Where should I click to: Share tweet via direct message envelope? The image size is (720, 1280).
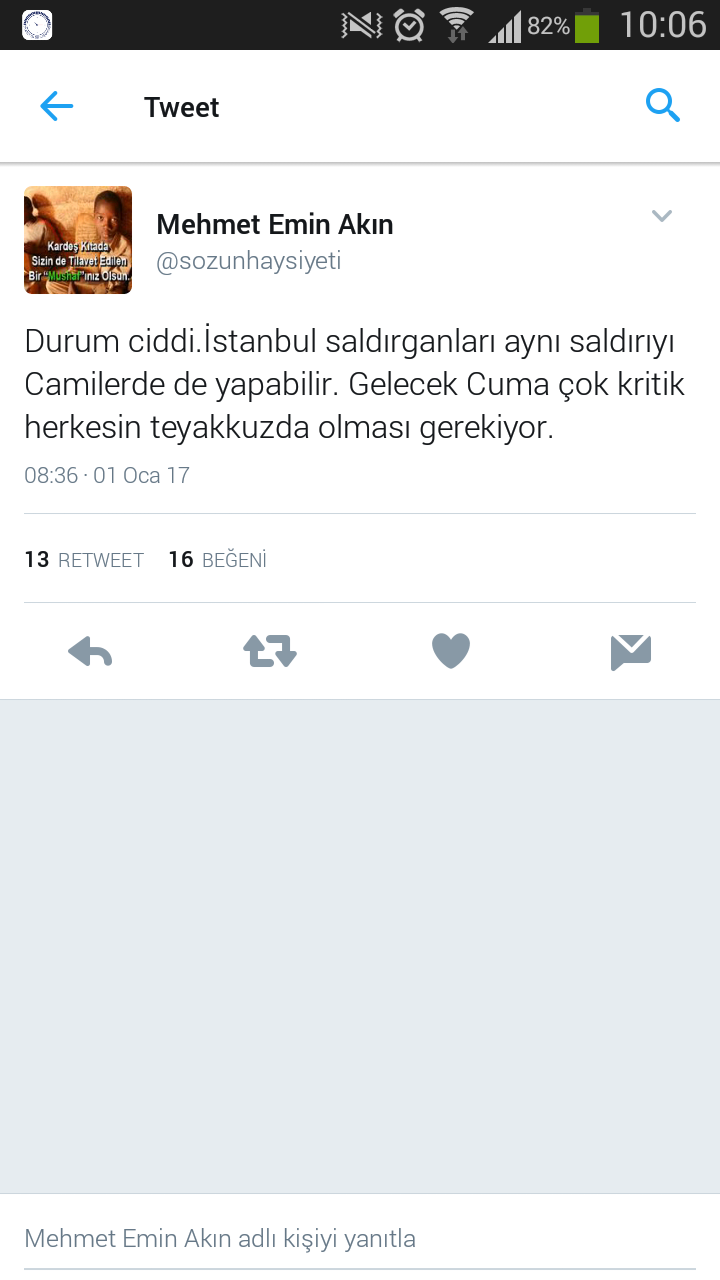[x=630, y=652]
